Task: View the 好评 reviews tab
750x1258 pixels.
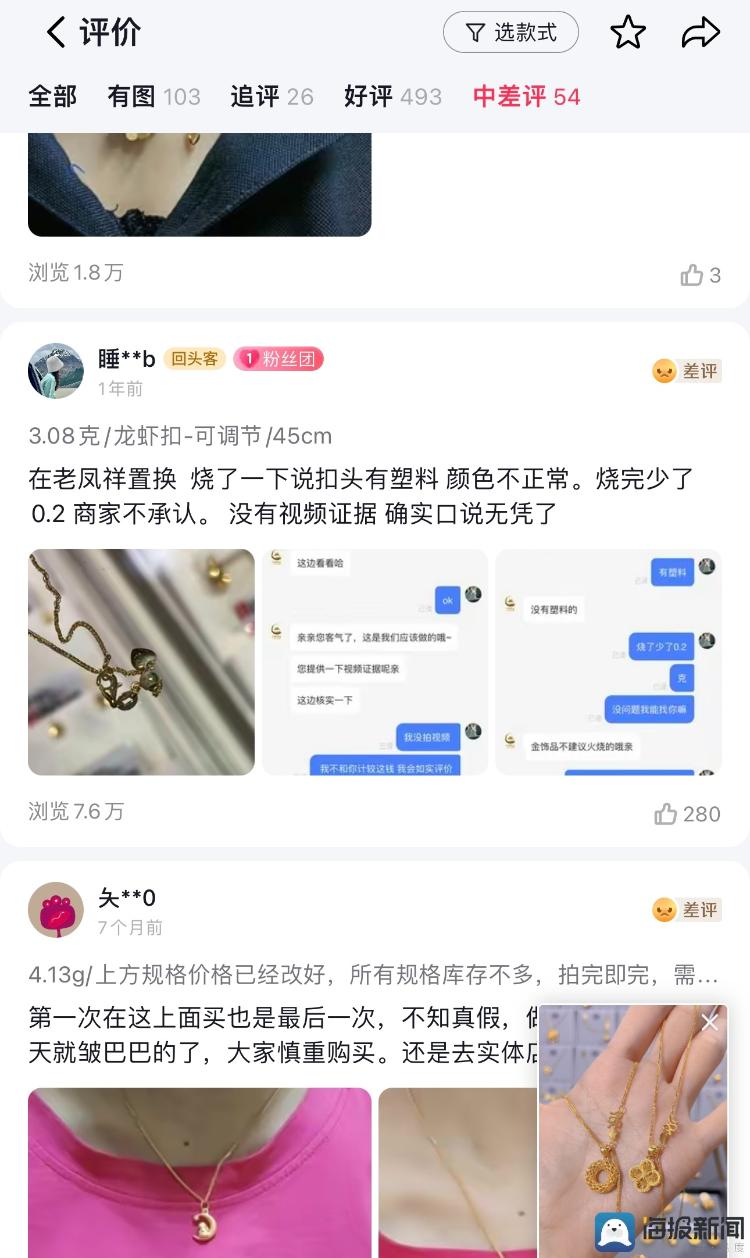Action: [392, 96]
